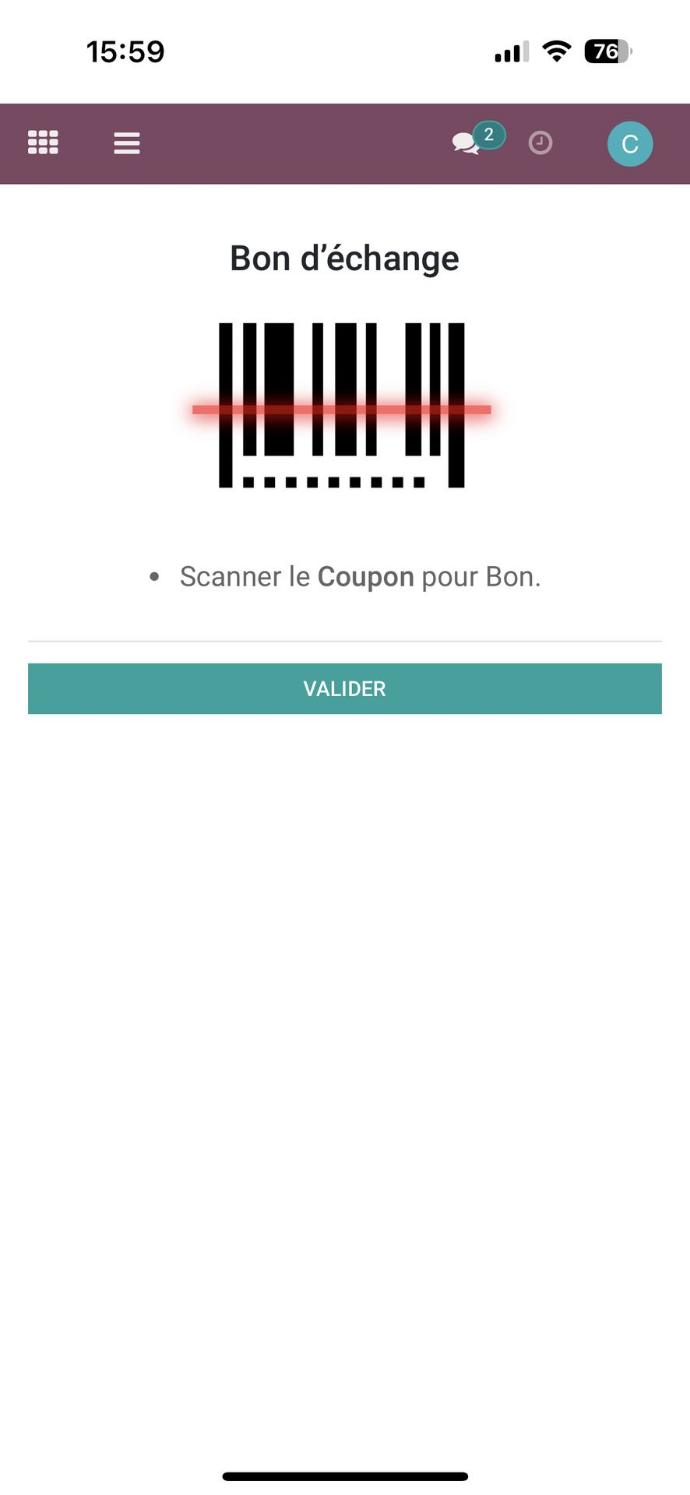Open the conversations icon with 2 messages
The height and width of the screenshot is (1495, 690).
pyautogui.click(x=468, y=143)
